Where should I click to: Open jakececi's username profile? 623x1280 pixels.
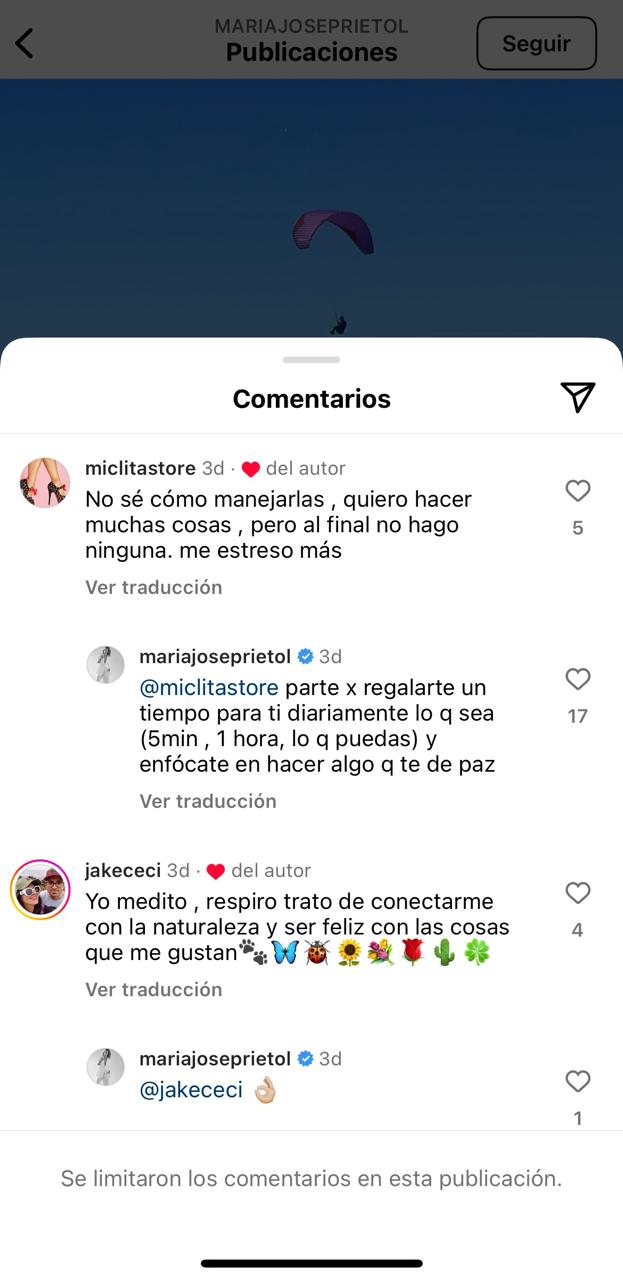point(123,870)
